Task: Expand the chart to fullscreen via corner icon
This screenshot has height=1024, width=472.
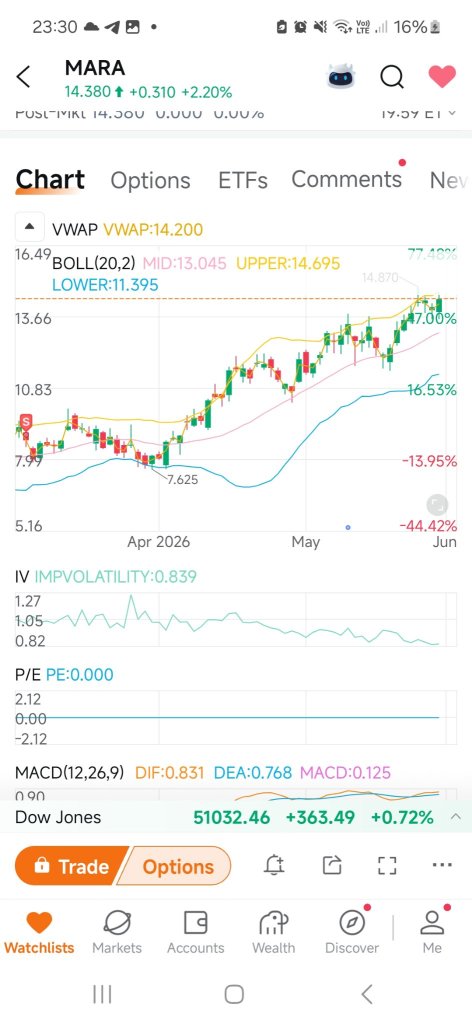Action: 437,504
